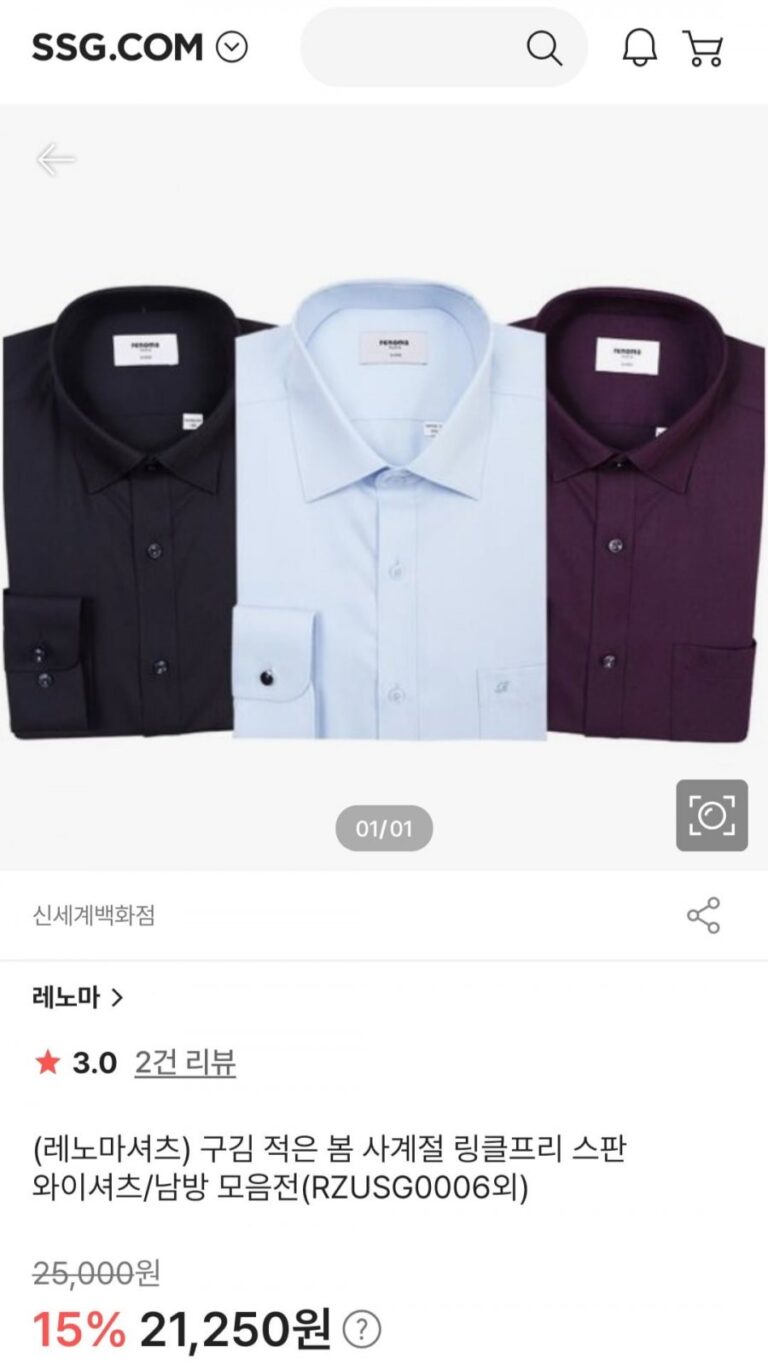
Task: Share this product
Action: pos(703,915)
